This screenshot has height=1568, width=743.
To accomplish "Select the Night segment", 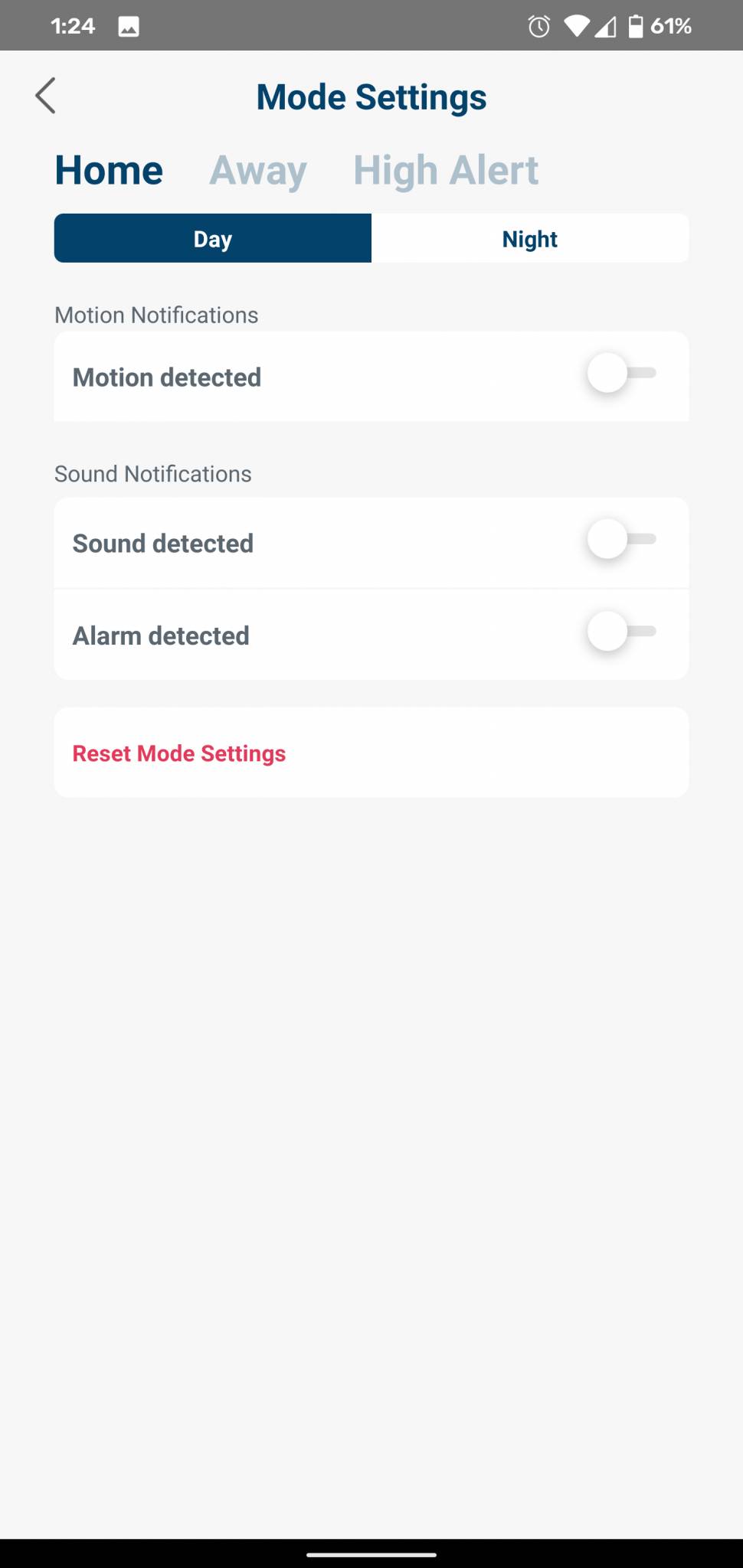I will click(529, 239).
